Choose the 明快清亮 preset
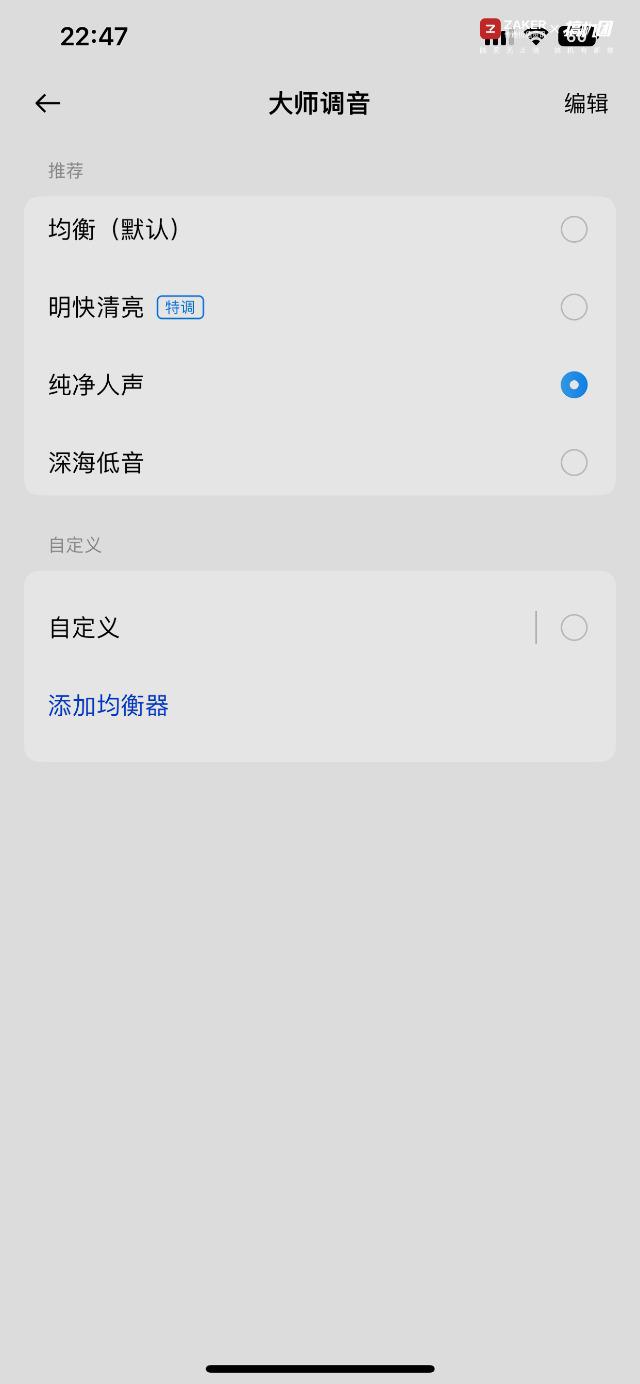Image resolution: width=640 pixels, height=1384 pixels. pos(320,307)
